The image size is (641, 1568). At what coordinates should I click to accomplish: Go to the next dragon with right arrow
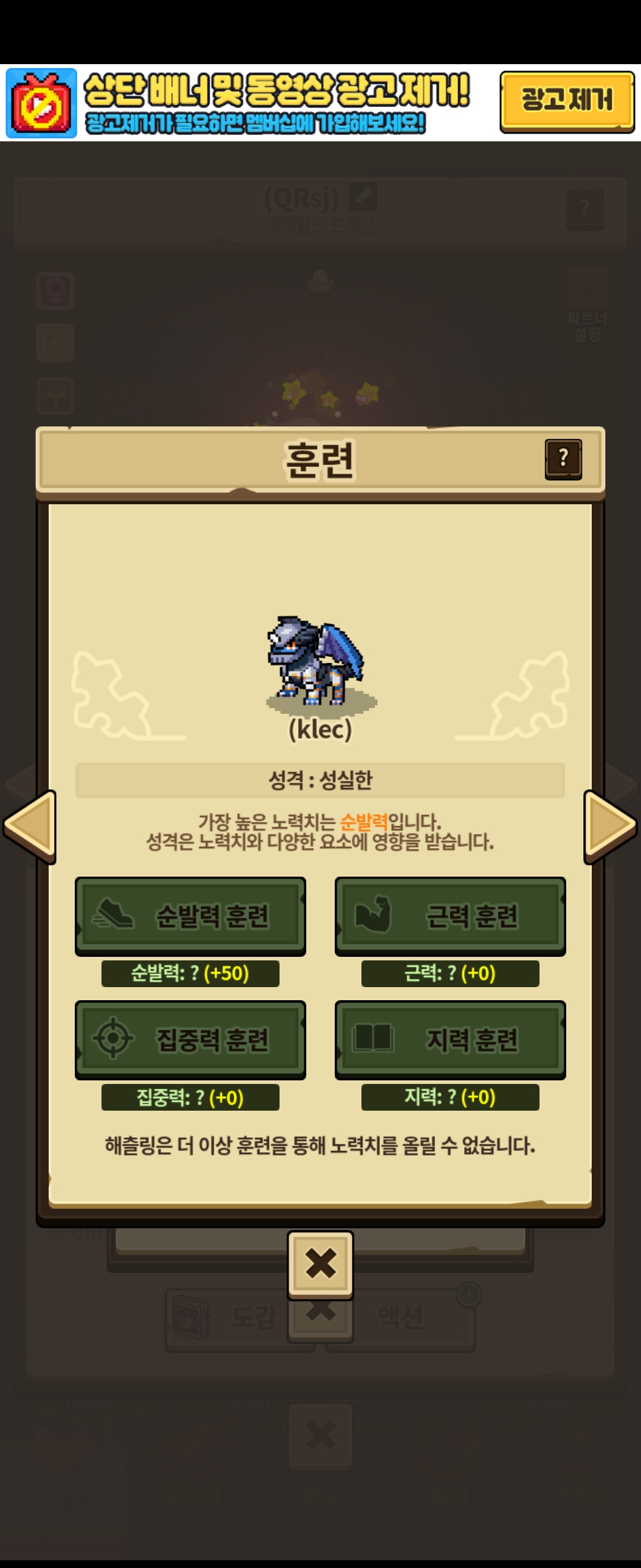610,826
